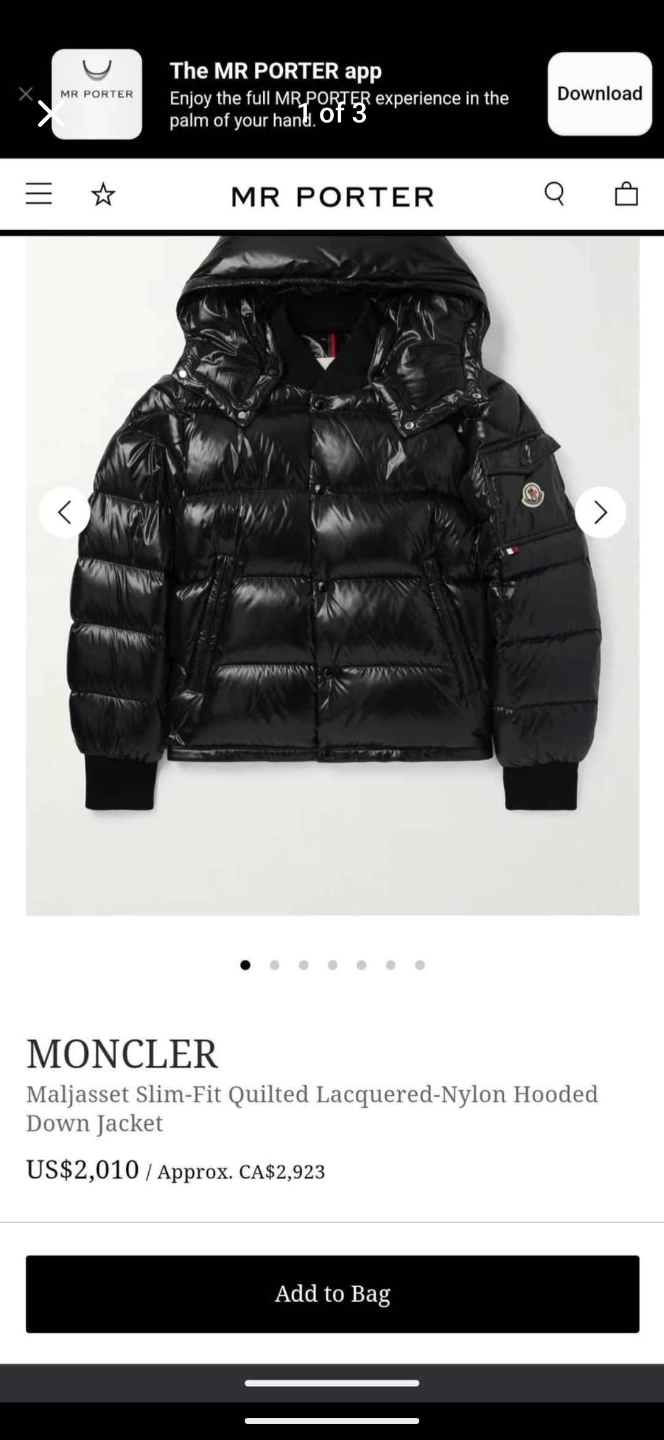Jump to the third image dot

(303, 965)
